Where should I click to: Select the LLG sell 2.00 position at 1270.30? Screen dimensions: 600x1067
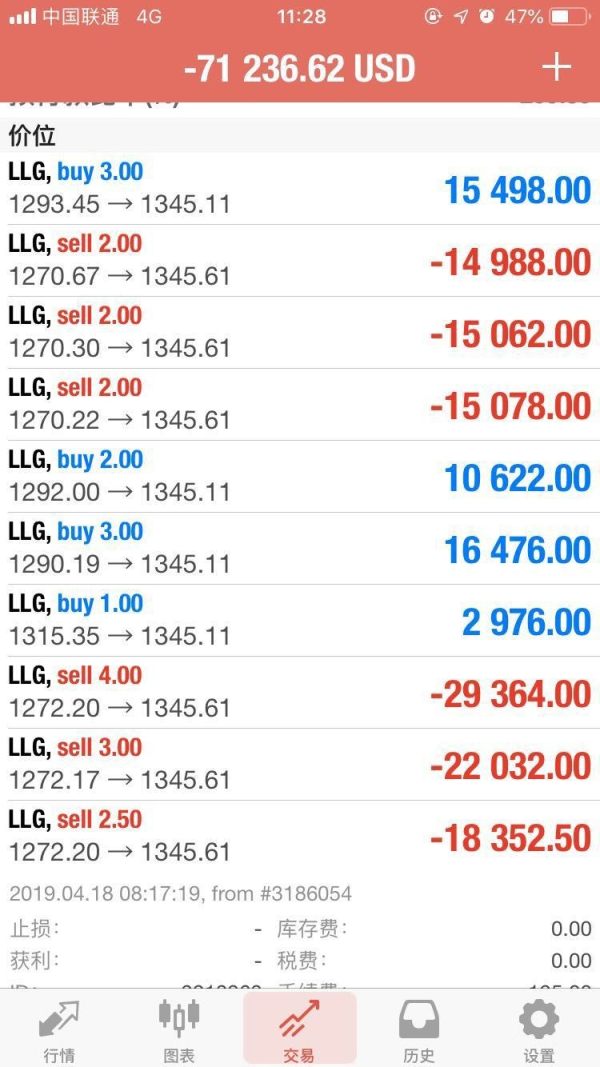point(300,333)
